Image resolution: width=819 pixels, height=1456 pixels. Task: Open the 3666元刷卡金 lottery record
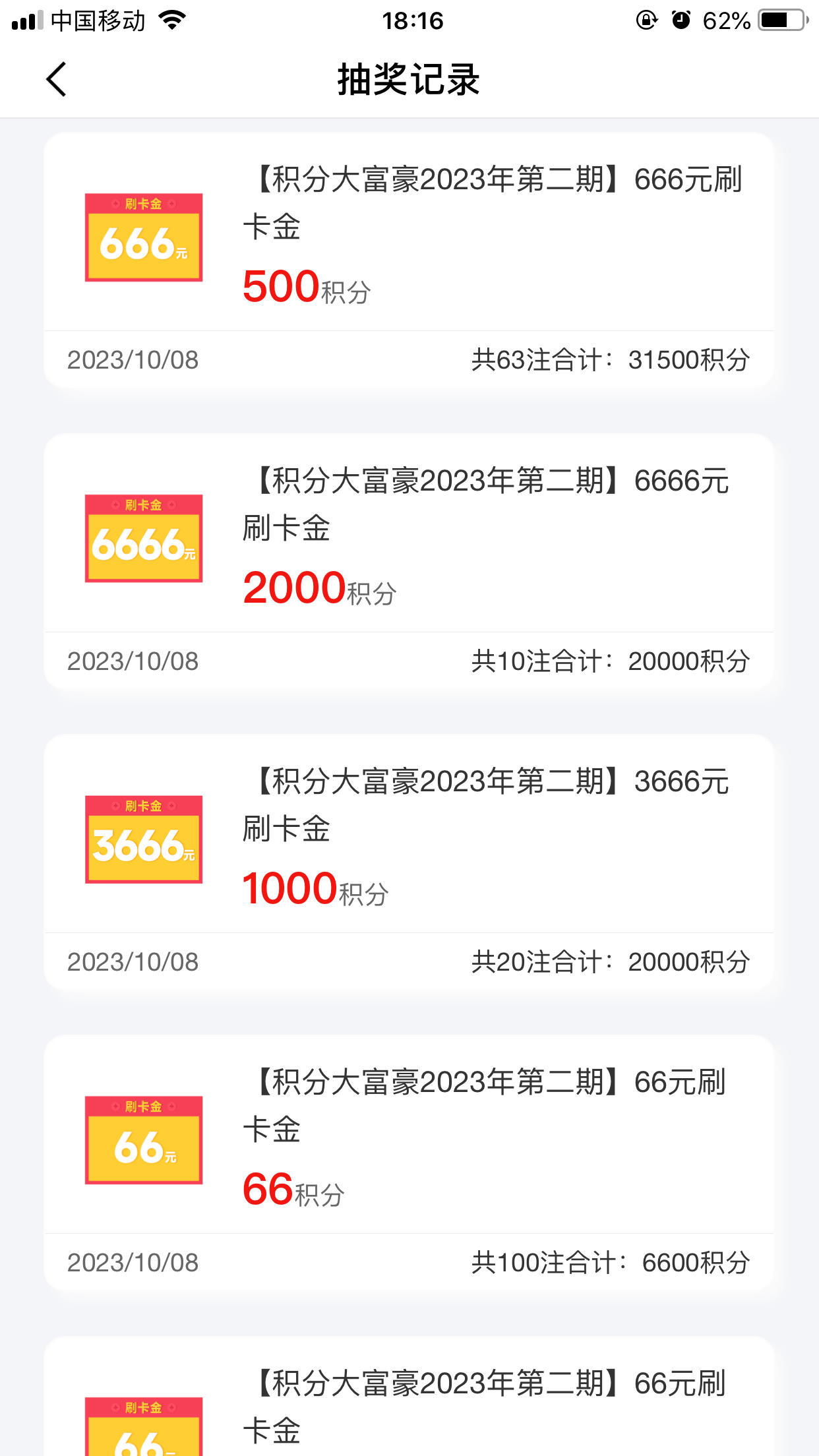click(409, 862)
